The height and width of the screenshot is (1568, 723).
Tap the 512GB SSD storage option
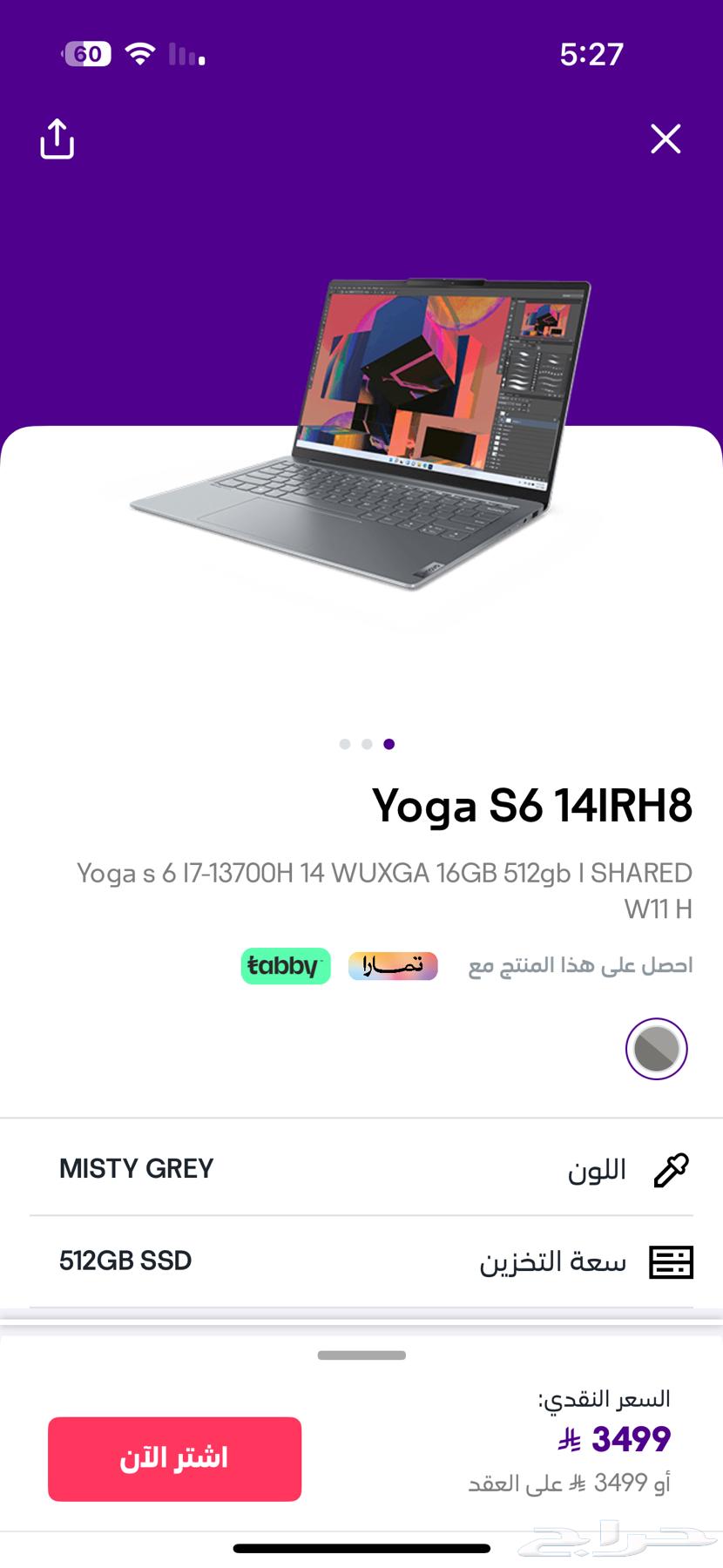click(125, 1260)
